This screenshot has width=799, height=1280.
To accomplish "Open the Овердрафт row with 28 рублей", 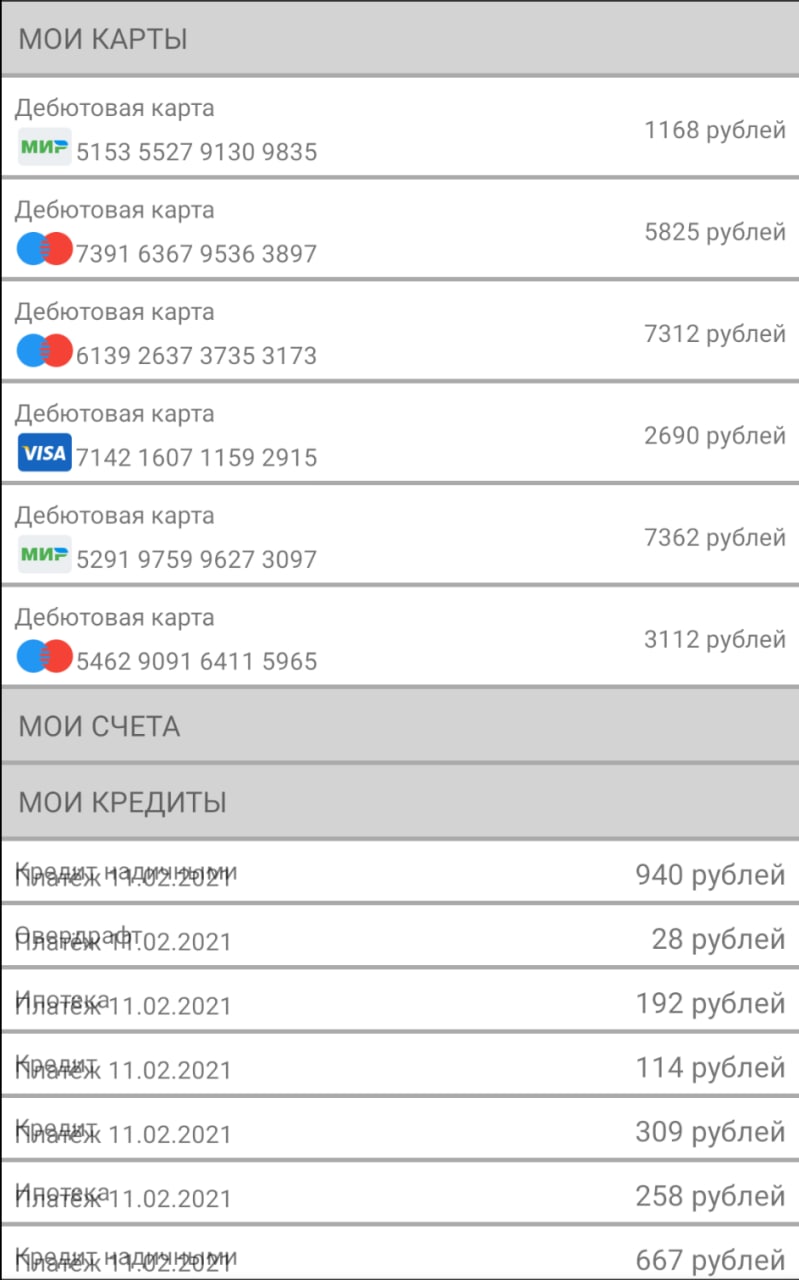I will 399,937.
